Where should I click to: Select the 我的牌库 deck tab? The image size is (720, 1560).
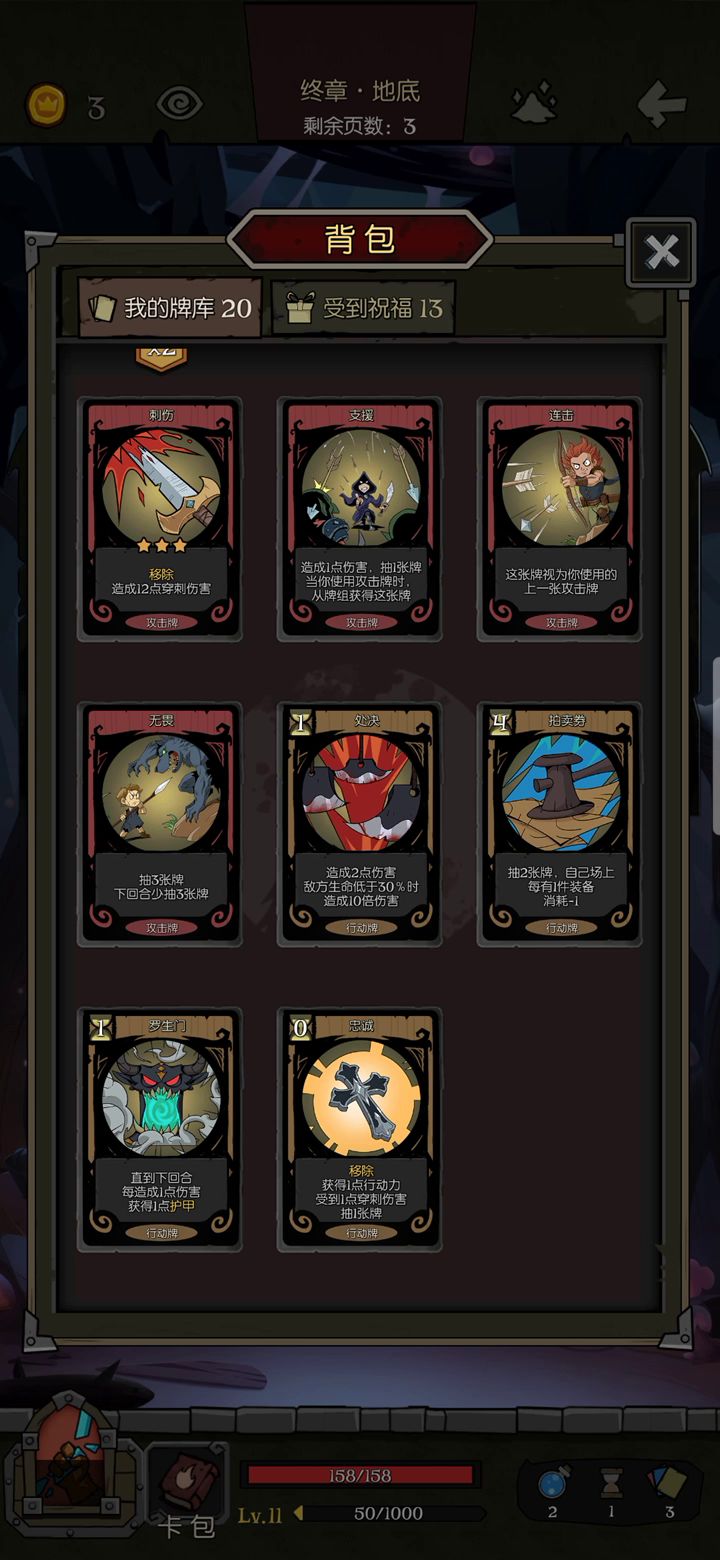coord(170,307)
